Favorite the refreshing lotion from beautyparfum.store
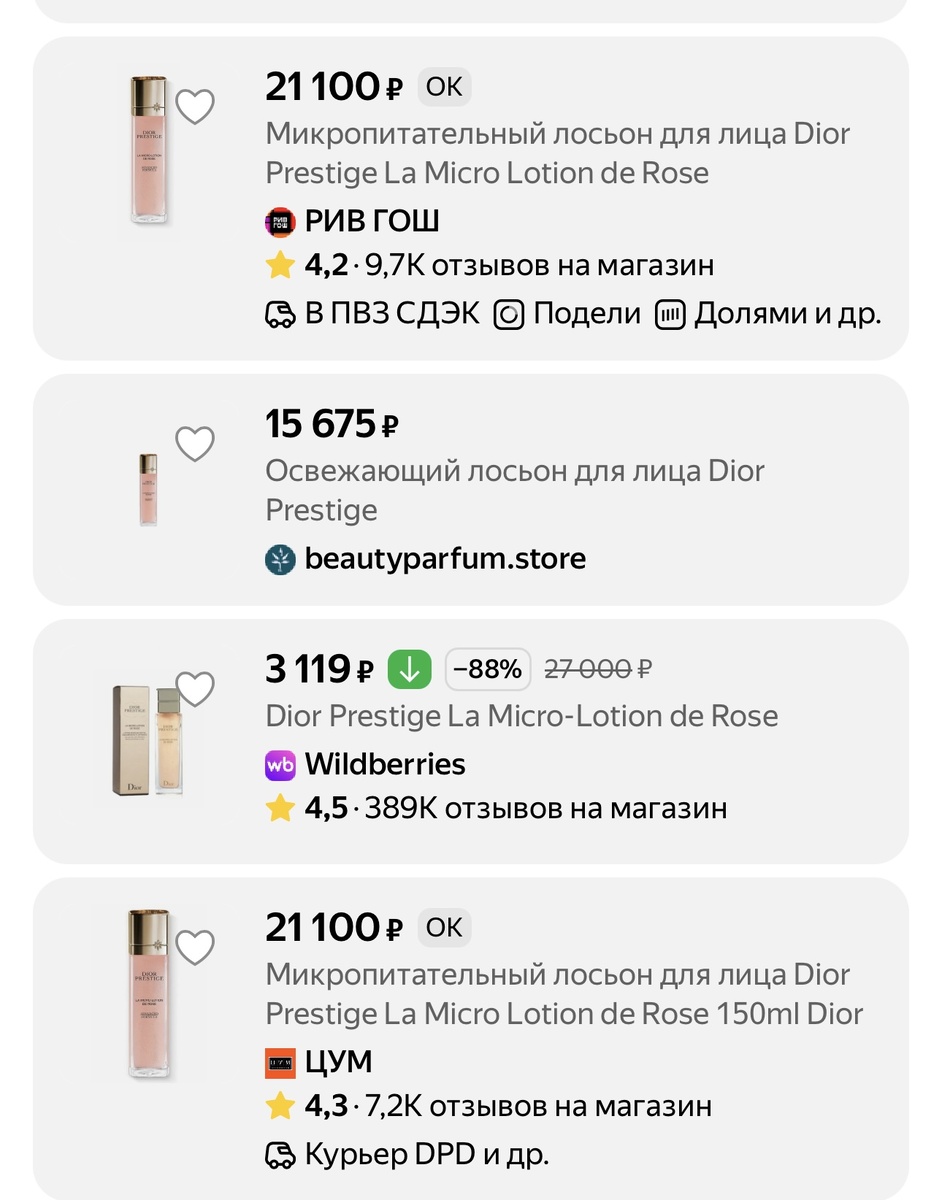 pos(195,443)
